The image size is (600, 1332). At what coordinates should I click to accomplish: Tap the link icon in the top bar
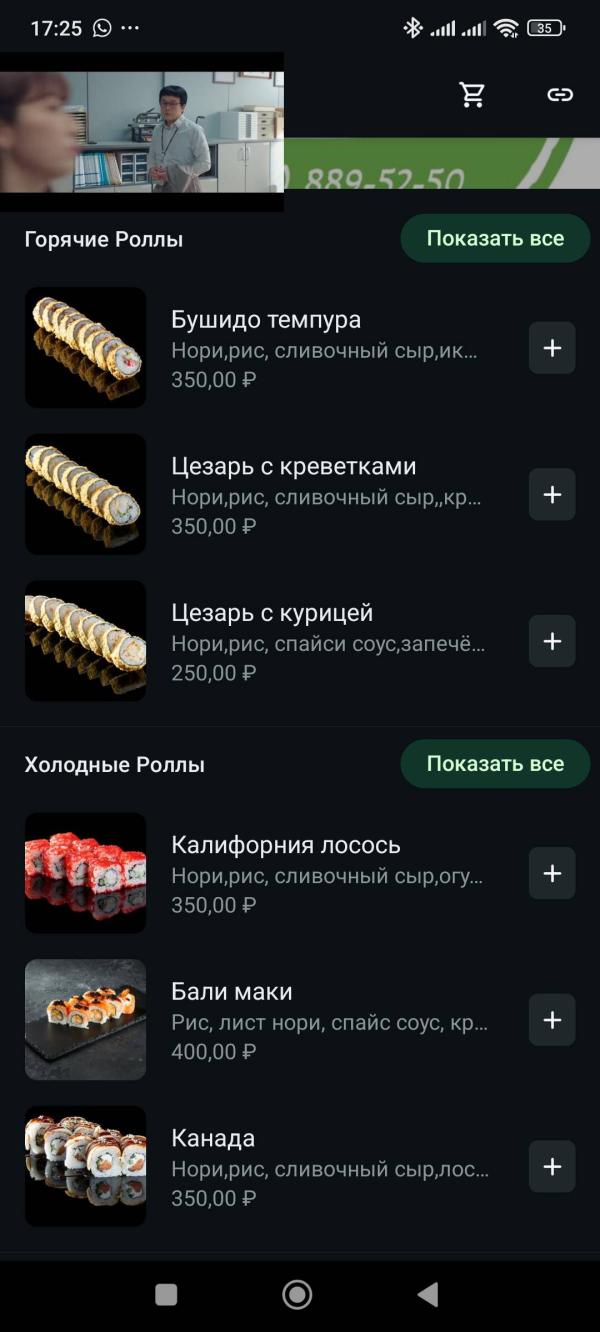560,95
